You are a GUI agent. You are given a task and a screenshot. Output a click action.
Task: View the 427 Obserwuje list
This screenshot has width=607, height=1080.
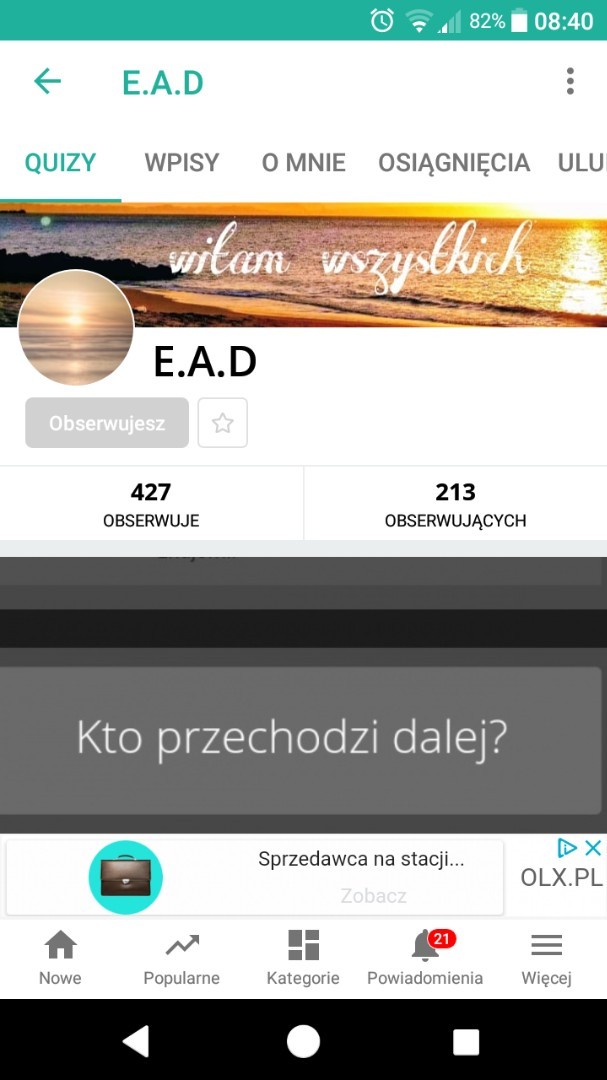[x=151, y=503]
